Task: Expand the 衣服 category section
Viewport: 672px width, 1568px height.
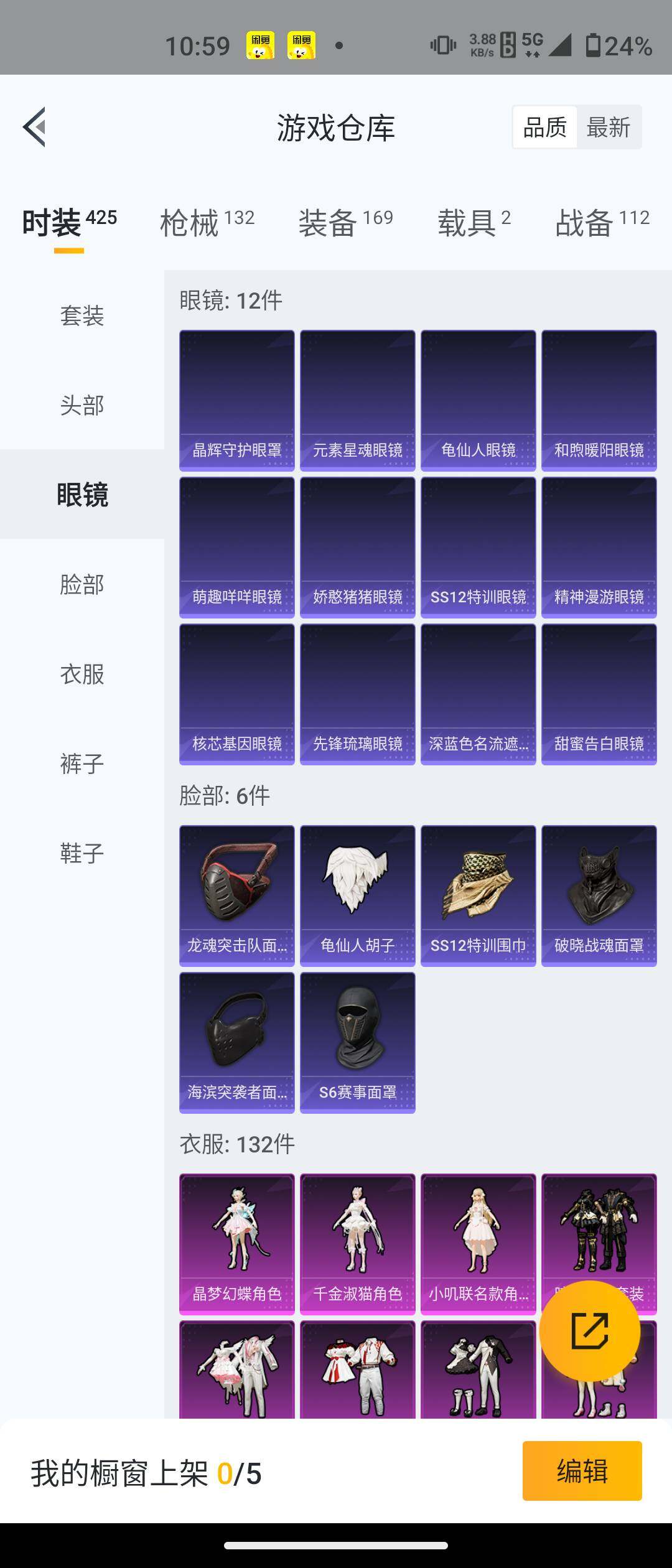Action: pos(82,674)
